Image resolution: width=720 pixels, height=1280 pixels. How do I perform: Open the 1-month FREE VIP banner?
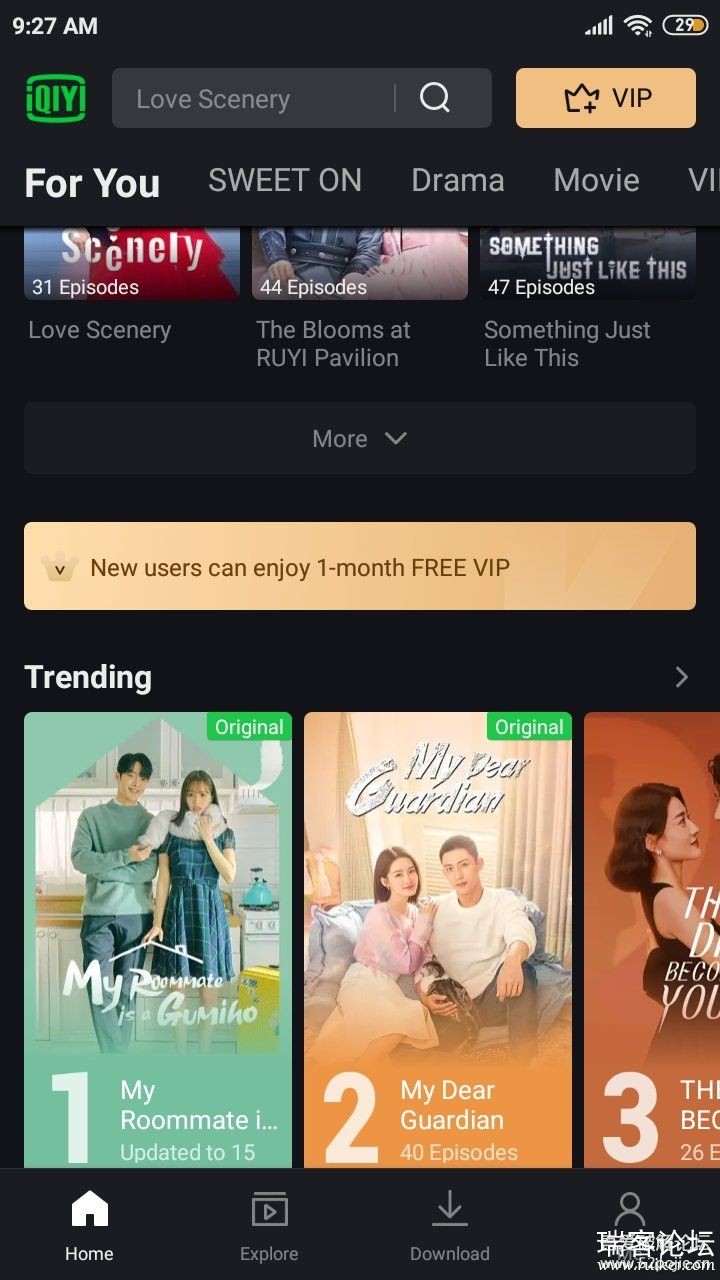pyautogui.click(x=359, y=566)
